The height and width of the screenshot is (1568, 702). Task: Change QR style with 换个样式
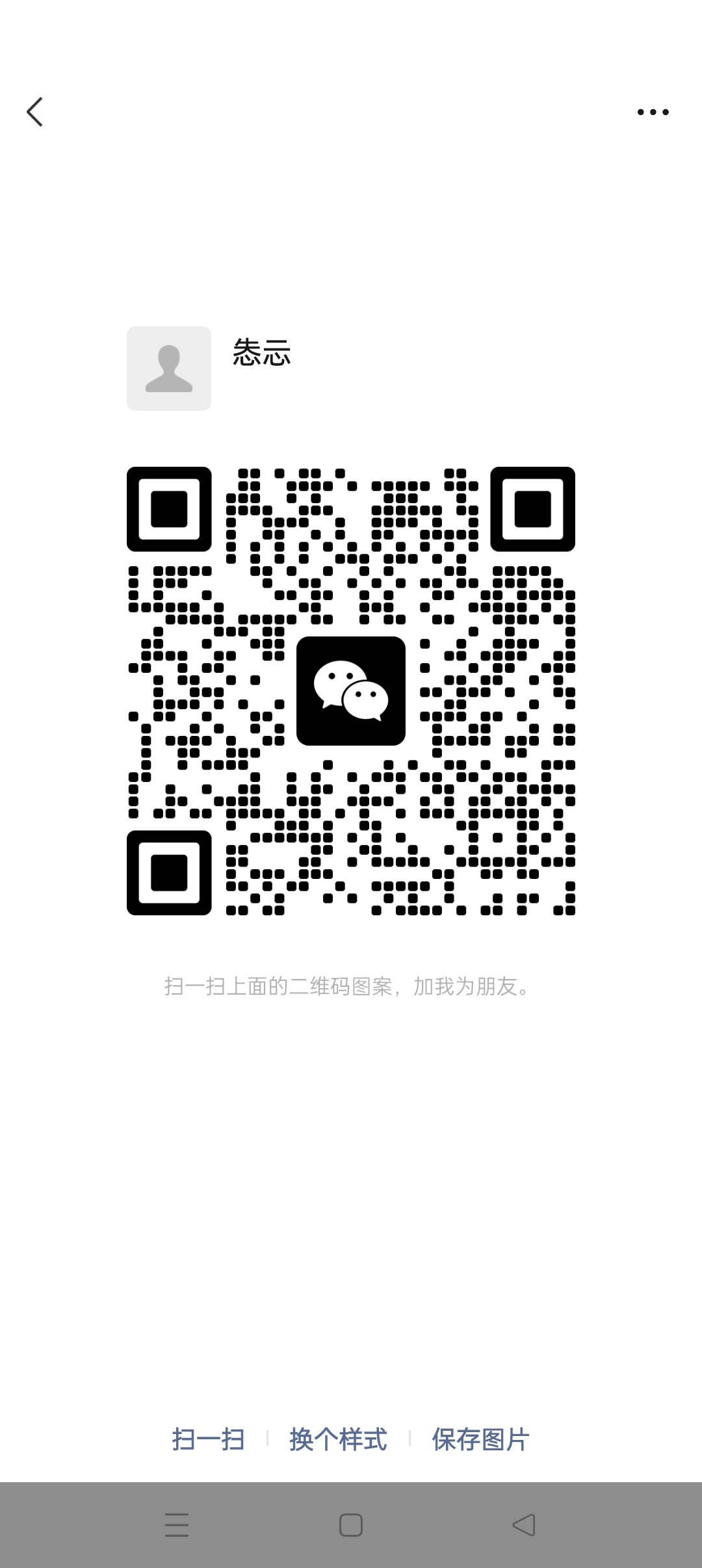(338, 1439)
